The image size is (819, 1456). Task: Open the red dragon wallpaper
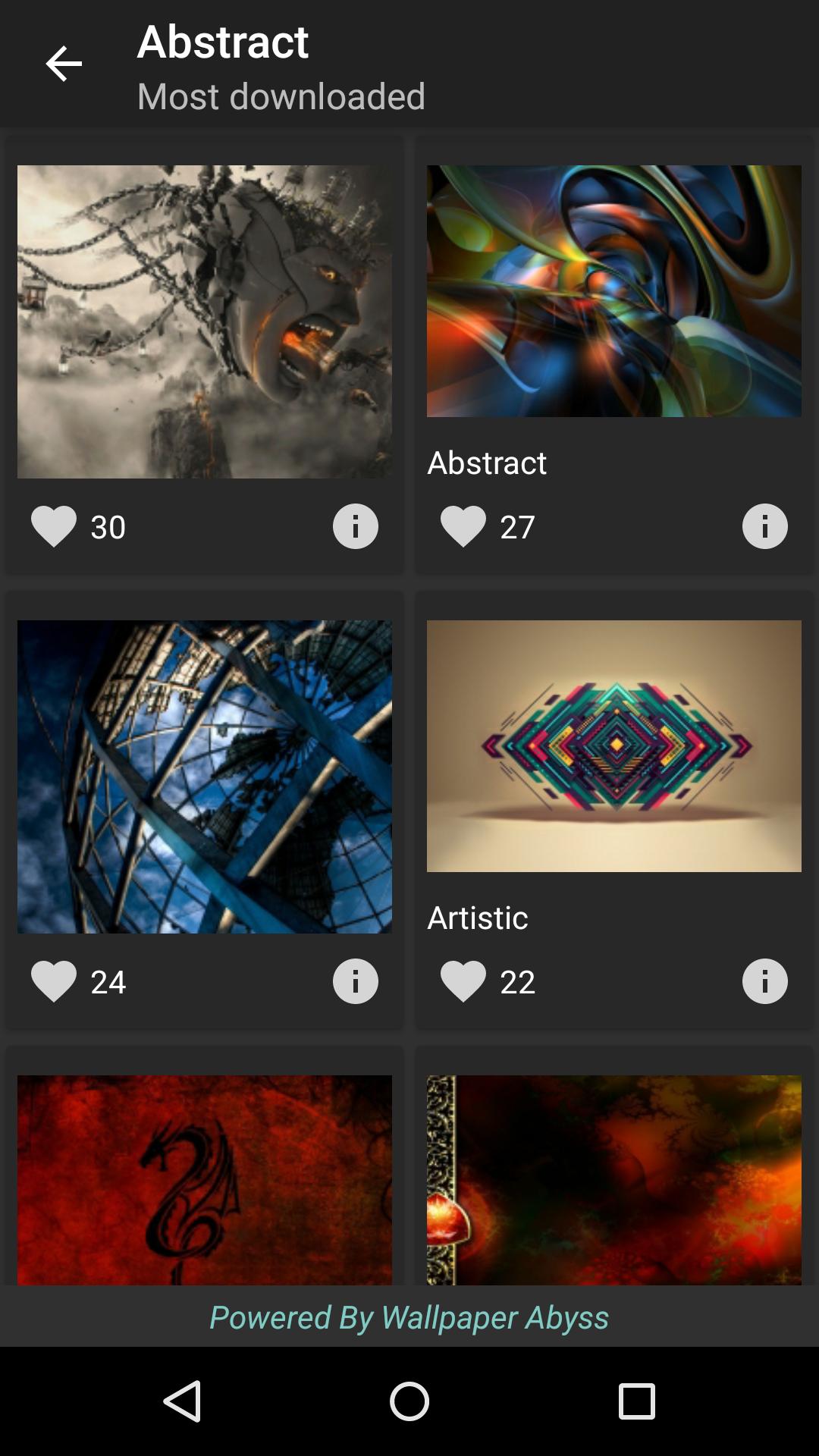[x=205, y=1180]
